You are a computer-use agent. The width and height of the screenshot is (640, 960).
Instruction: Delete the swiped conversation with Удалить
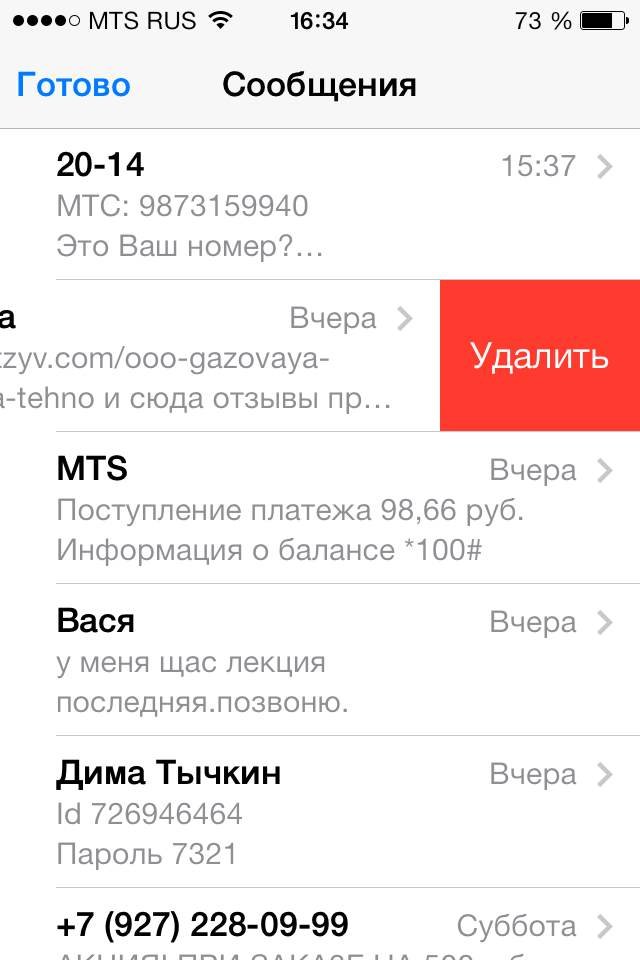point(539,356)
